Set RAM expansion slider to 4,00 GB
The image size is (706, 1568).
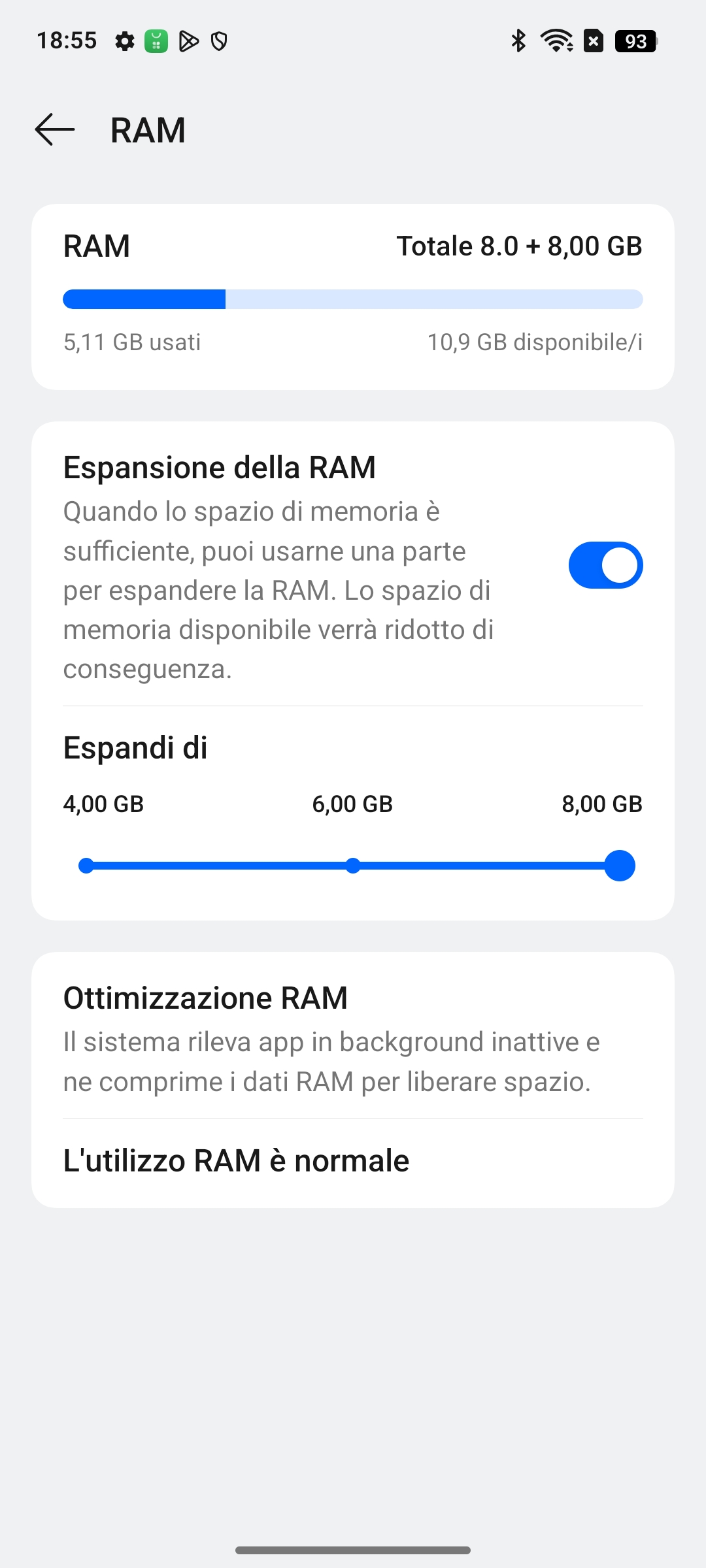pos(86,866)
